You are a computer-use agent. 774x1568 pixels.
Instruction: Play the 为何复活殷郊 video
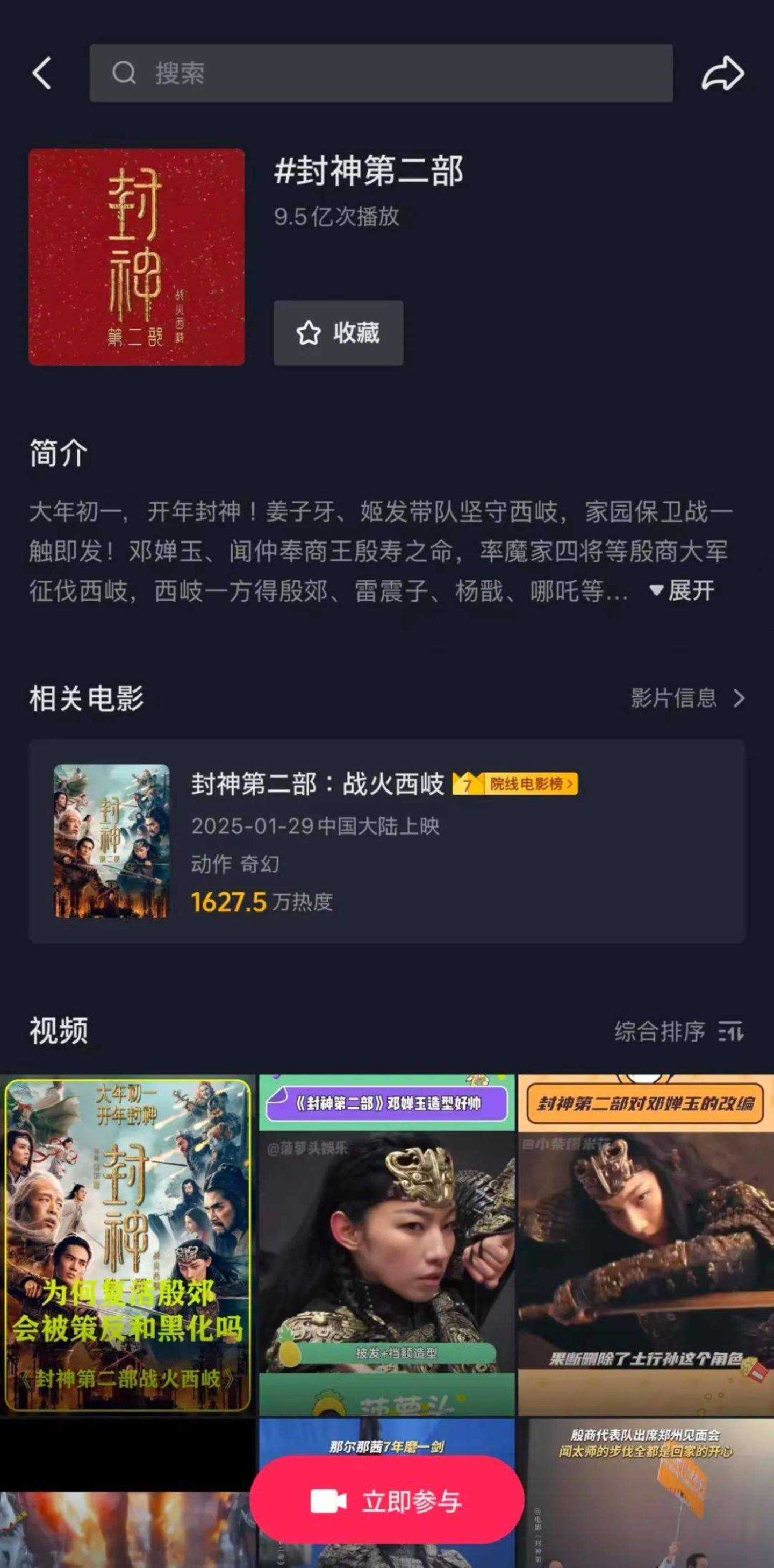point(127,1245)
